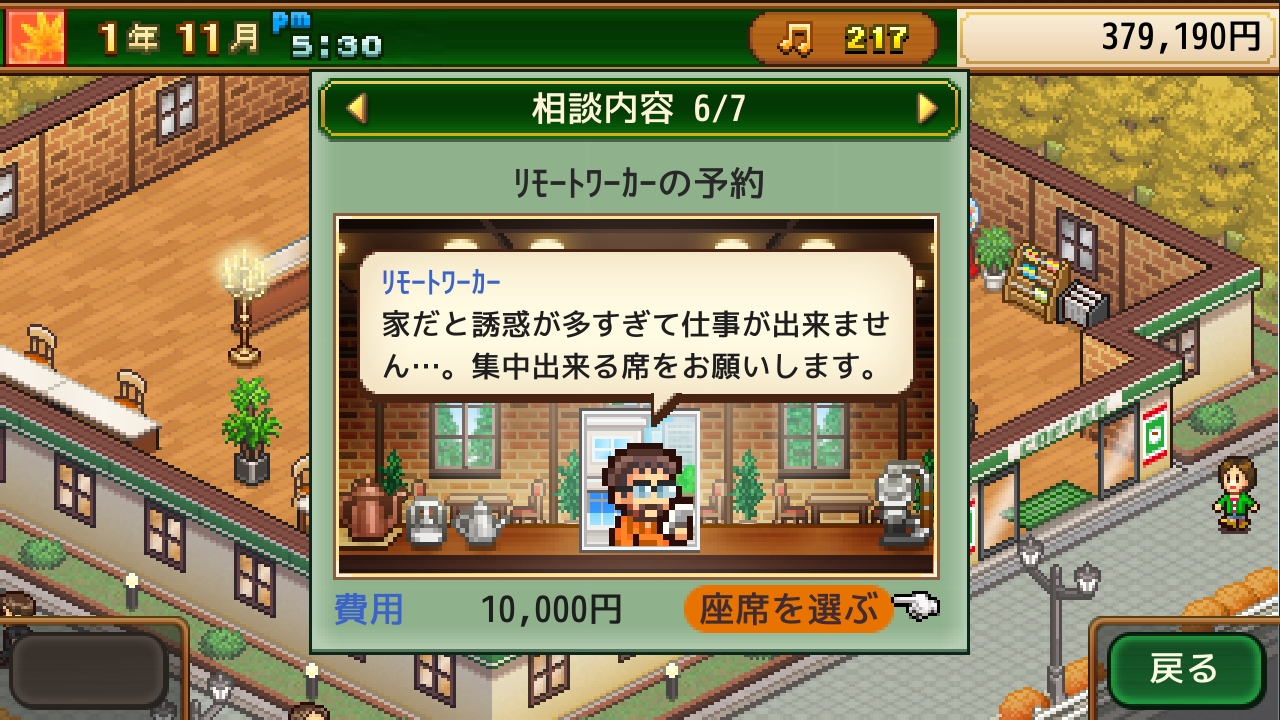Tap the 座席を選ぶ button to choose seat
The height and width of the screenshot is (720, 1280).
[788, 608]
